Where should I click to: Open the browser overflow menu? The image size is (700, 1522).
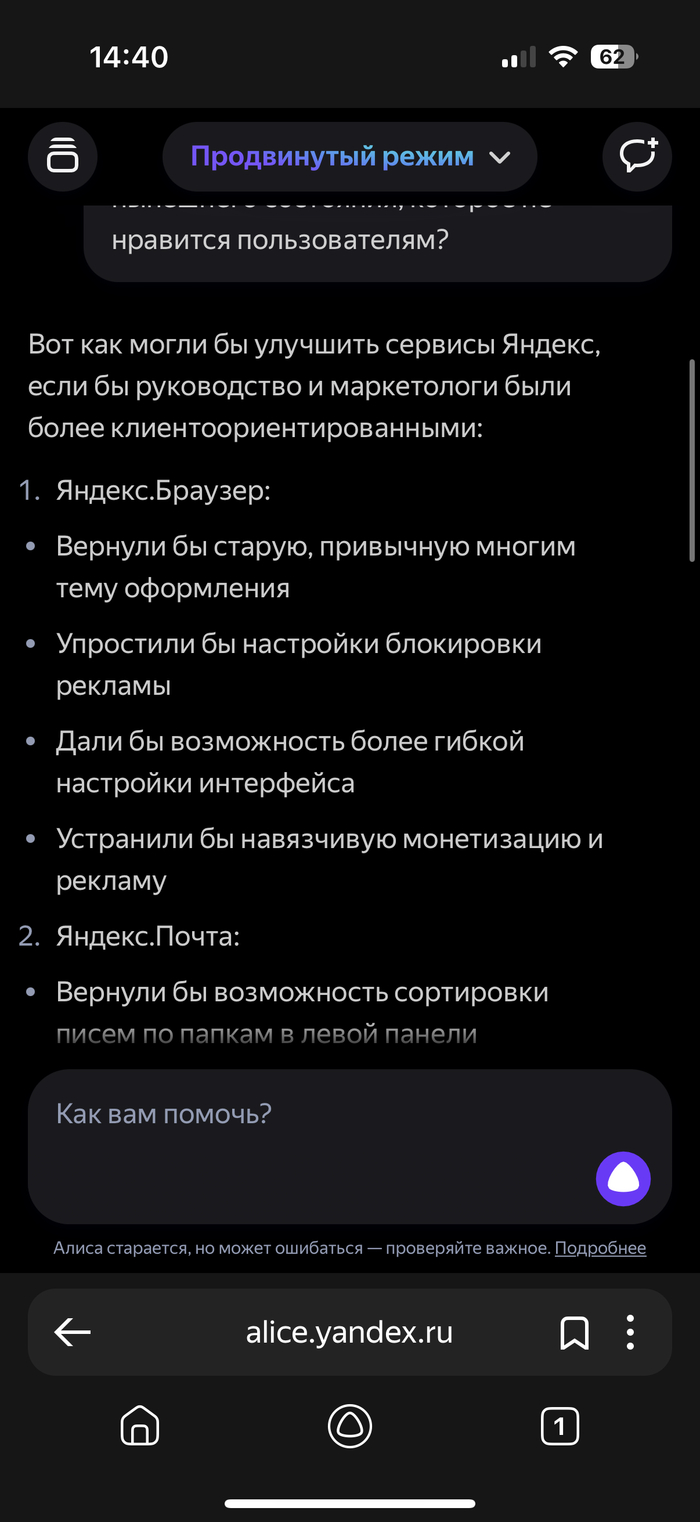[630, 1332]
